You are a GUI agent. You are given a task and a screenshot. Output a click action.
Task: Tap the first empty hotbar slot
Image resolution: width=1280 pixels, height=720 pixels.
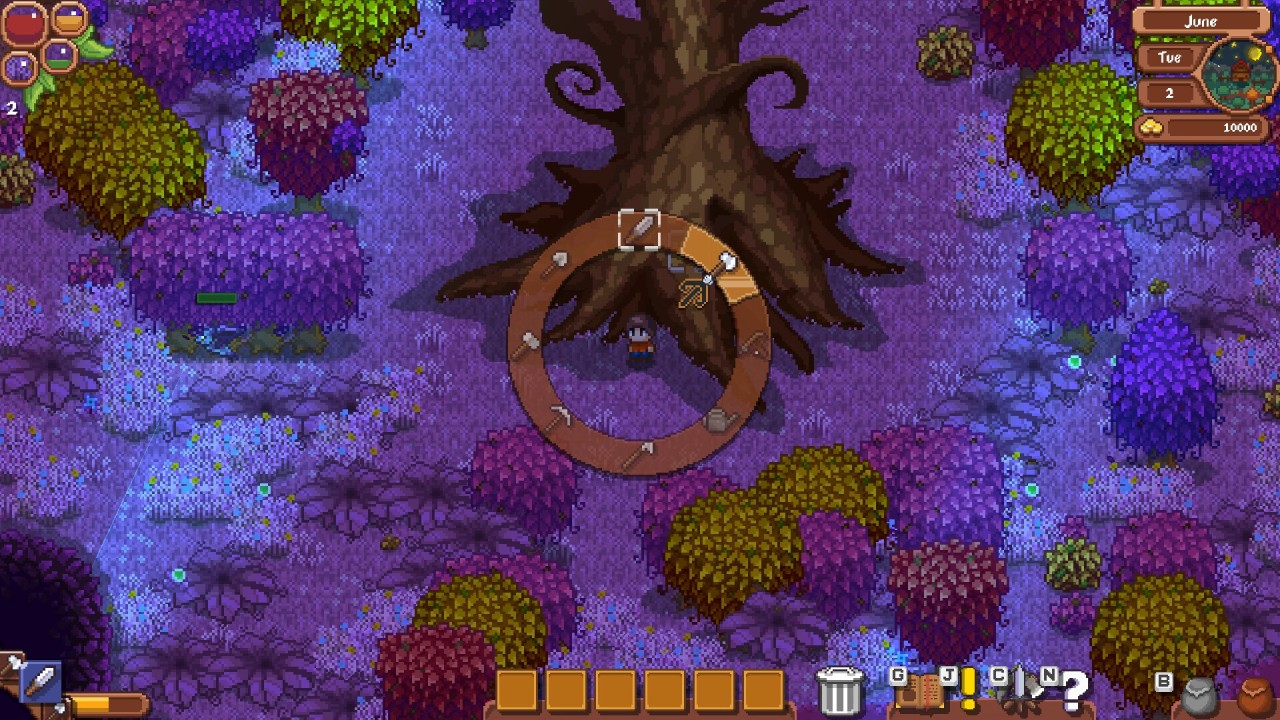517,690
